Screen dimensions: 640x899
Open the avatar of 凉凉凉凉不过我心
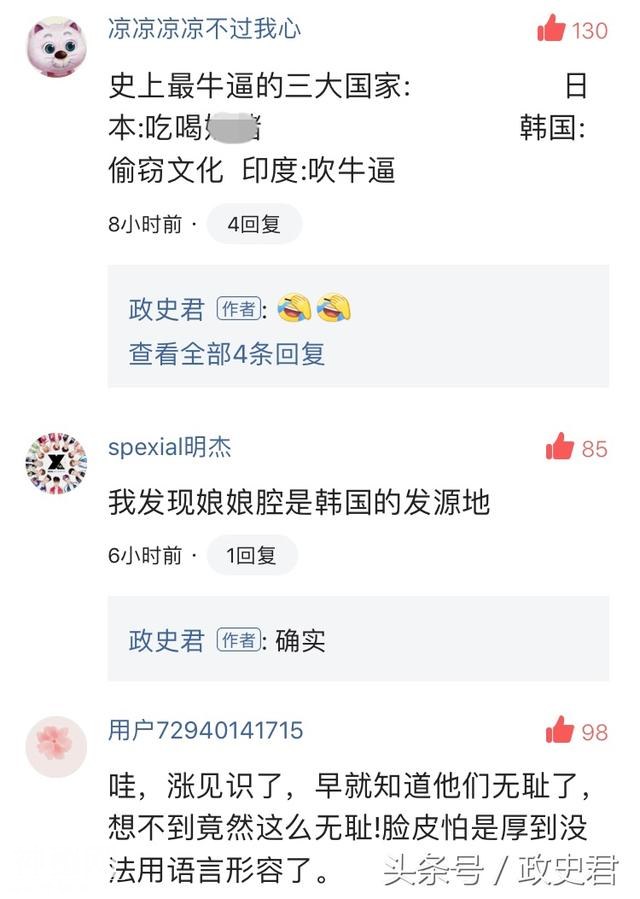(56, 46)
